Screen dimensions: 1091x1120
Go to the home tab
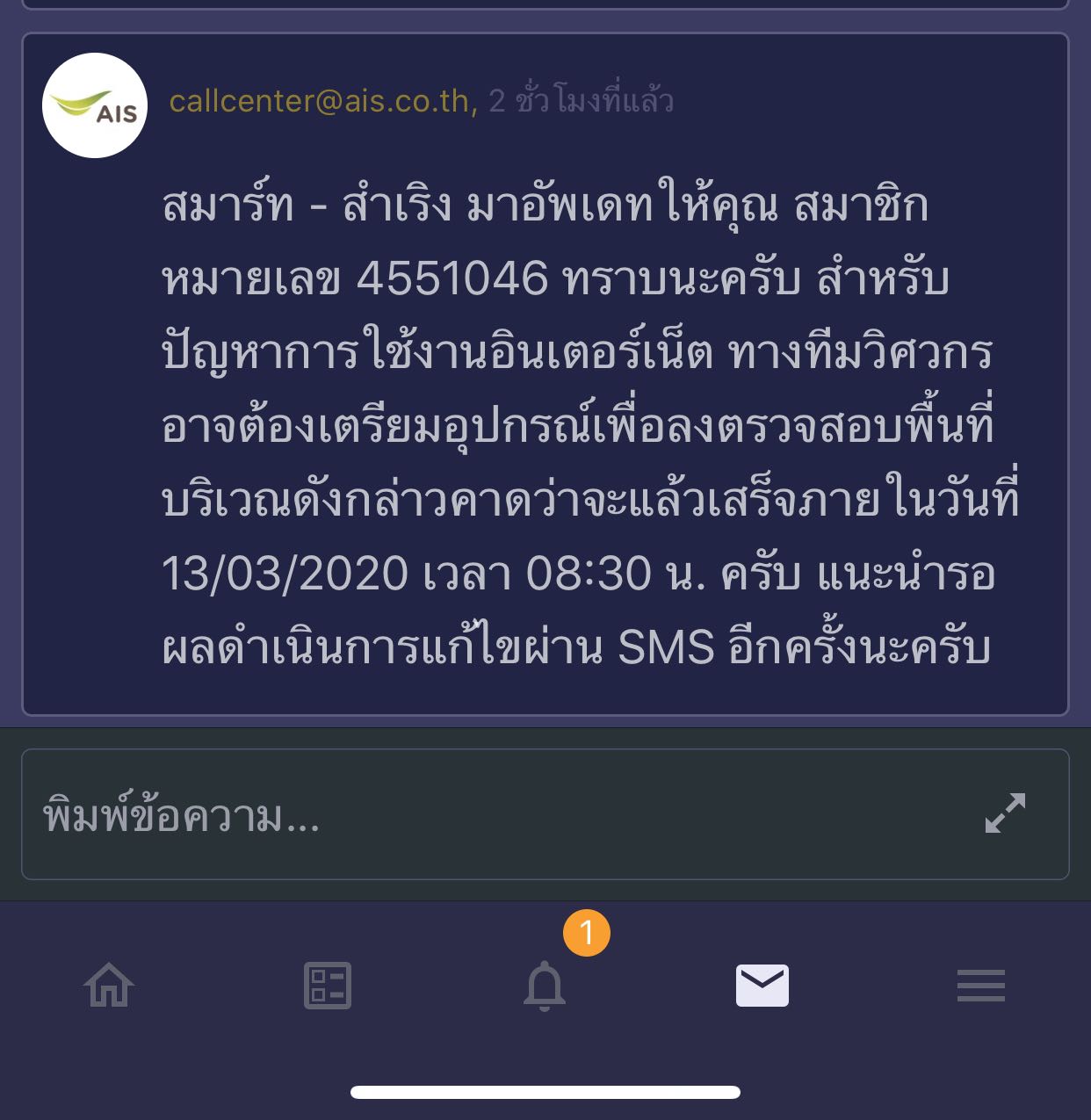click(109, 986)
